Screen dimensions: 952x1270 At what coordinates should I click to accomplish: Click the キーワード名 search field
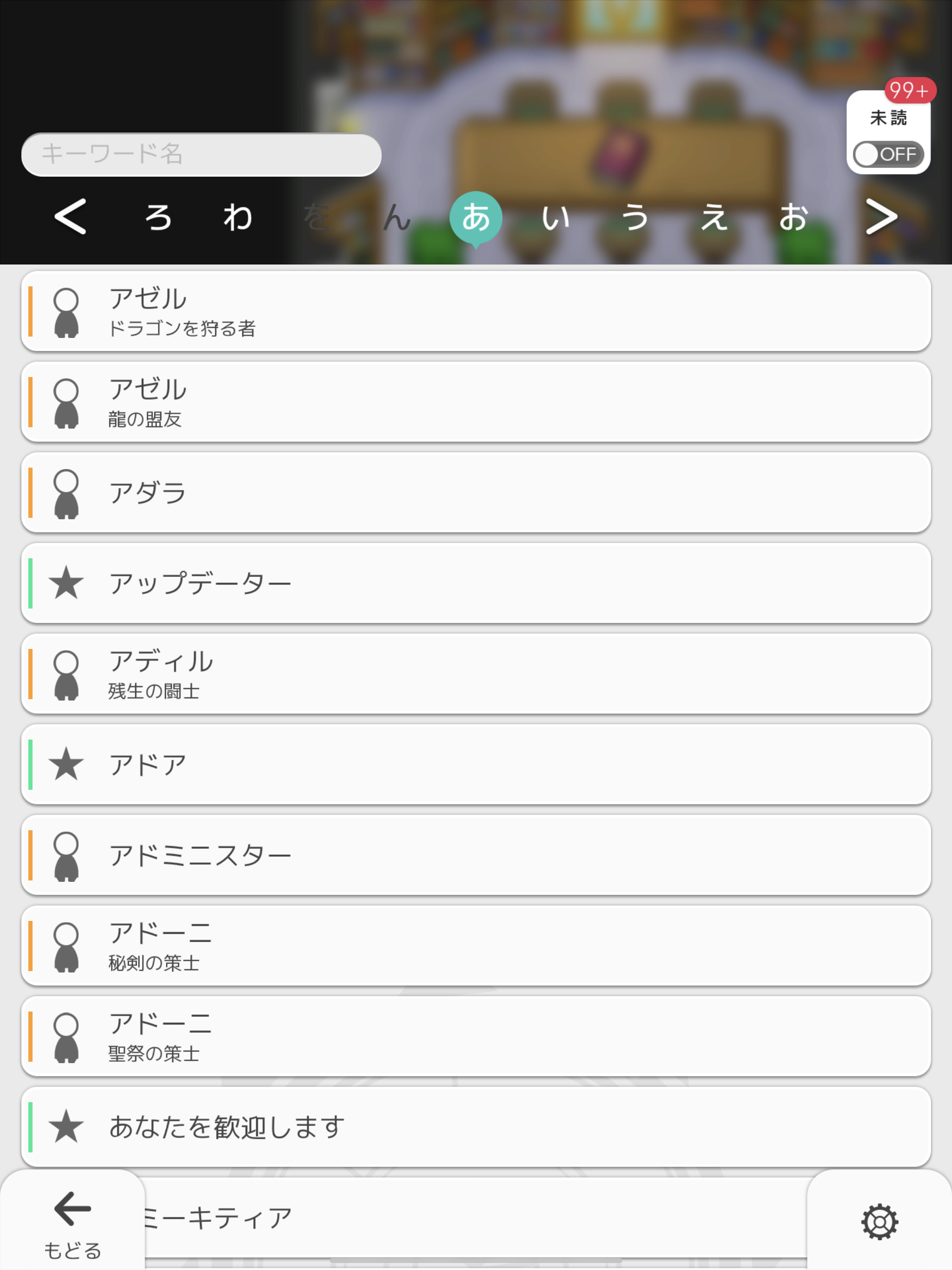[x=200, y=154]
